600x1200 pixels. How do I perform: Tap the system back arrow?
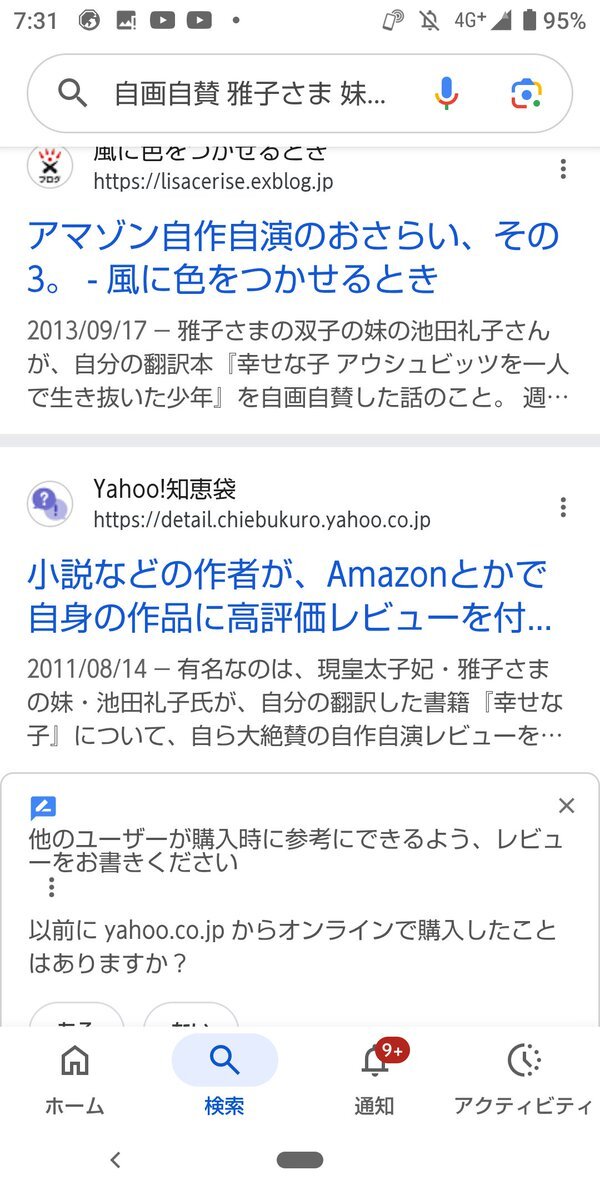116,1160
